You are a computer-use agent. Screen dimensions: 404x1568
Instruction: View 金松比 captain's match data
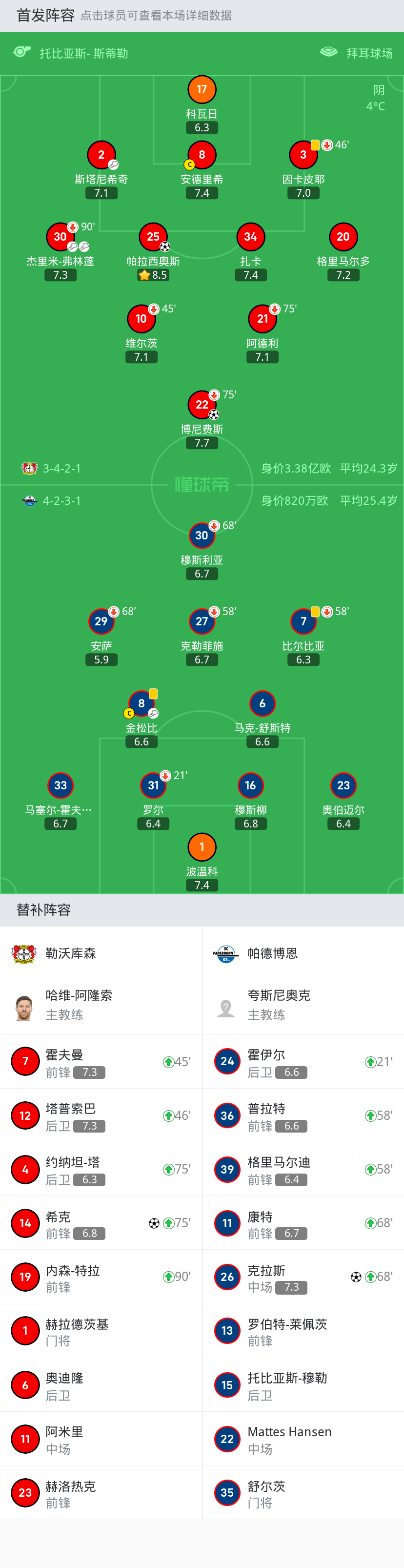pos(141,719)
